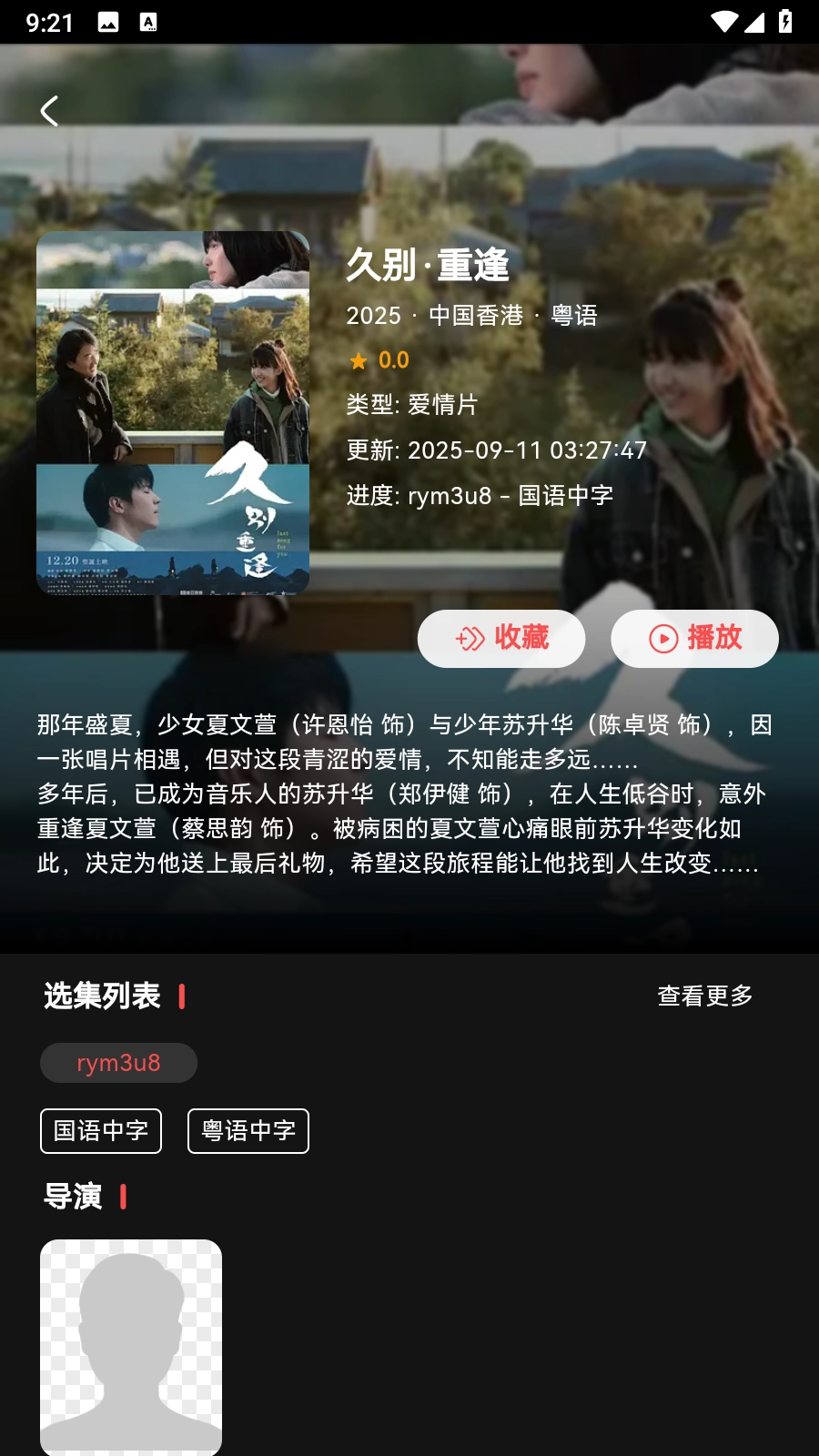Tap the 0.0 rating score
819x1456 pixels.
click(393, 360)
